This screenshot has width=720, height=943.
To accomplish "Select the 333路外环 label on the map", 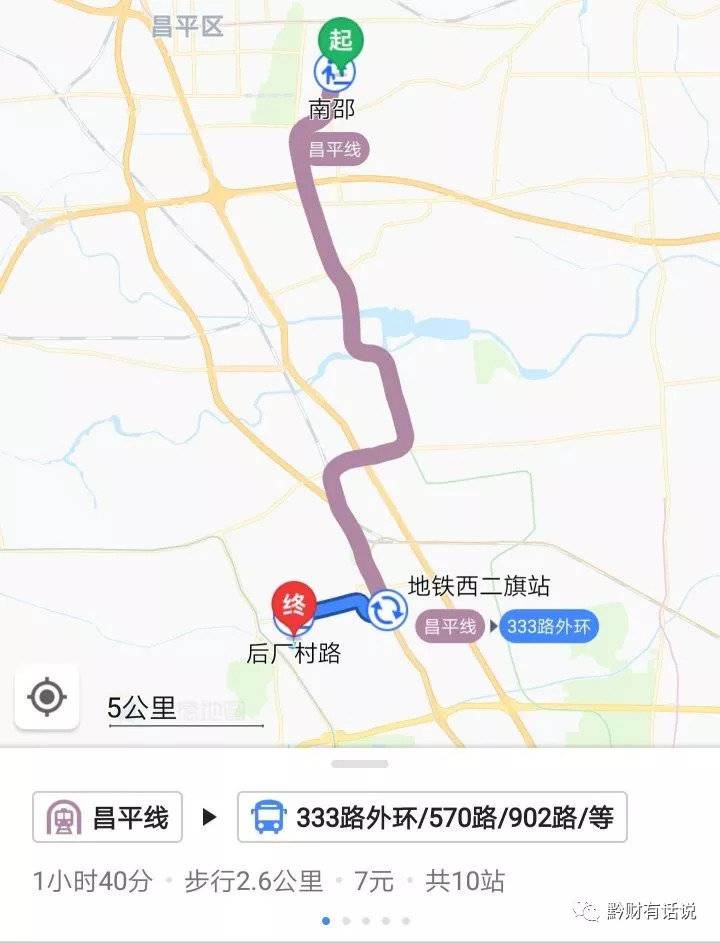I will click(x=550, y=627).
